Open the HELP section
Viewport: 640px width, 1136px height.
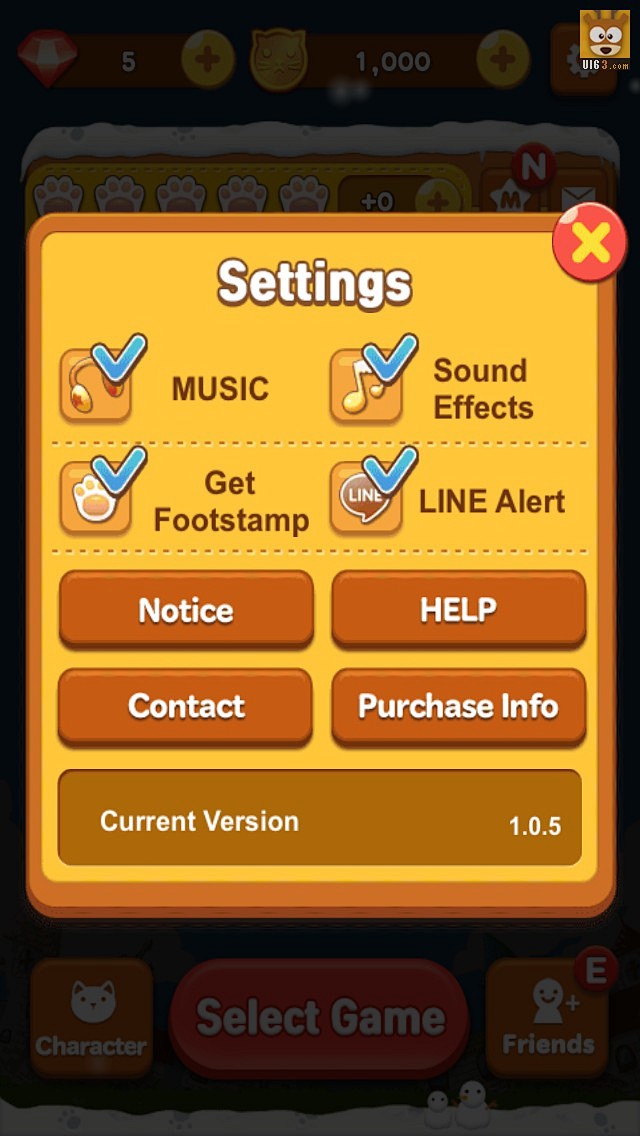458,609
